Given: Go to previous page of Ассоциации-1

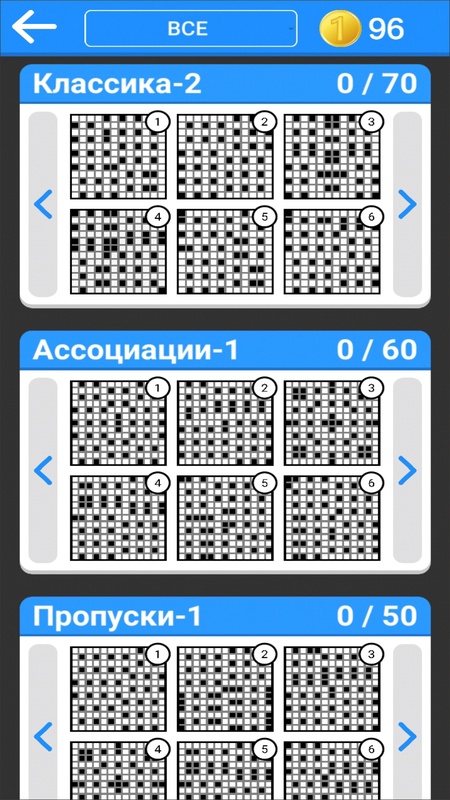Looking at the screenshot, I should 43,470.
